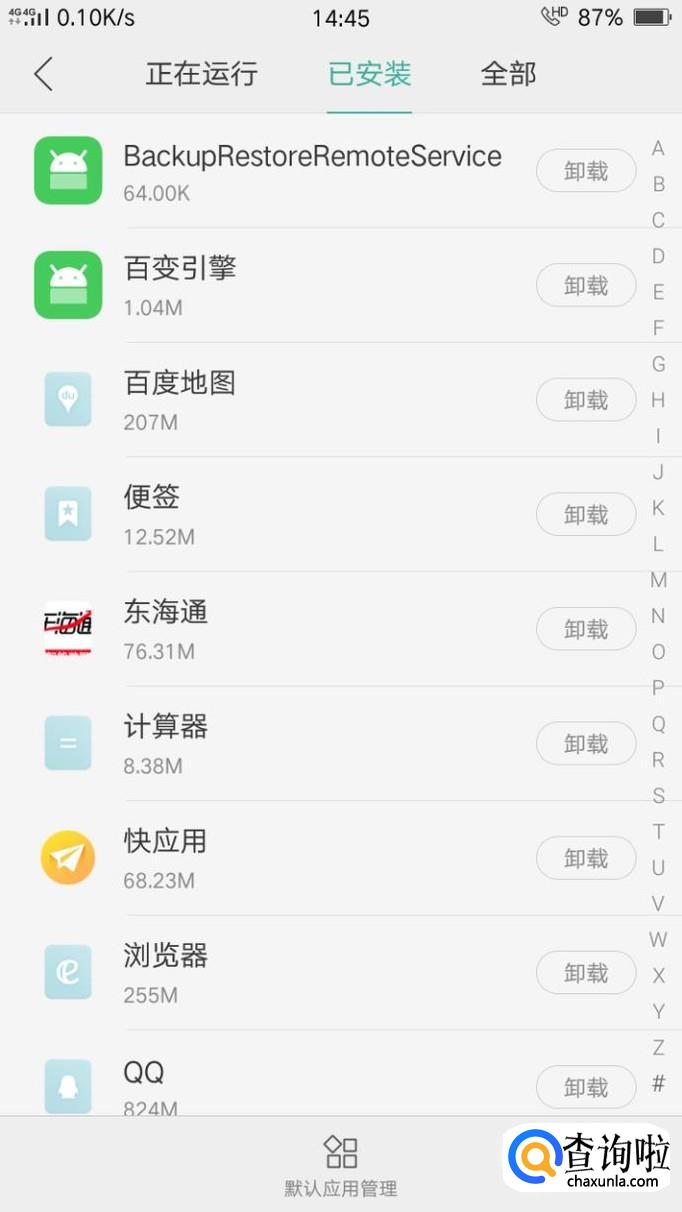This screenshot has width=682, height=1212.
Task: Jump to letter Q in the index
Action: pos(658,724)
